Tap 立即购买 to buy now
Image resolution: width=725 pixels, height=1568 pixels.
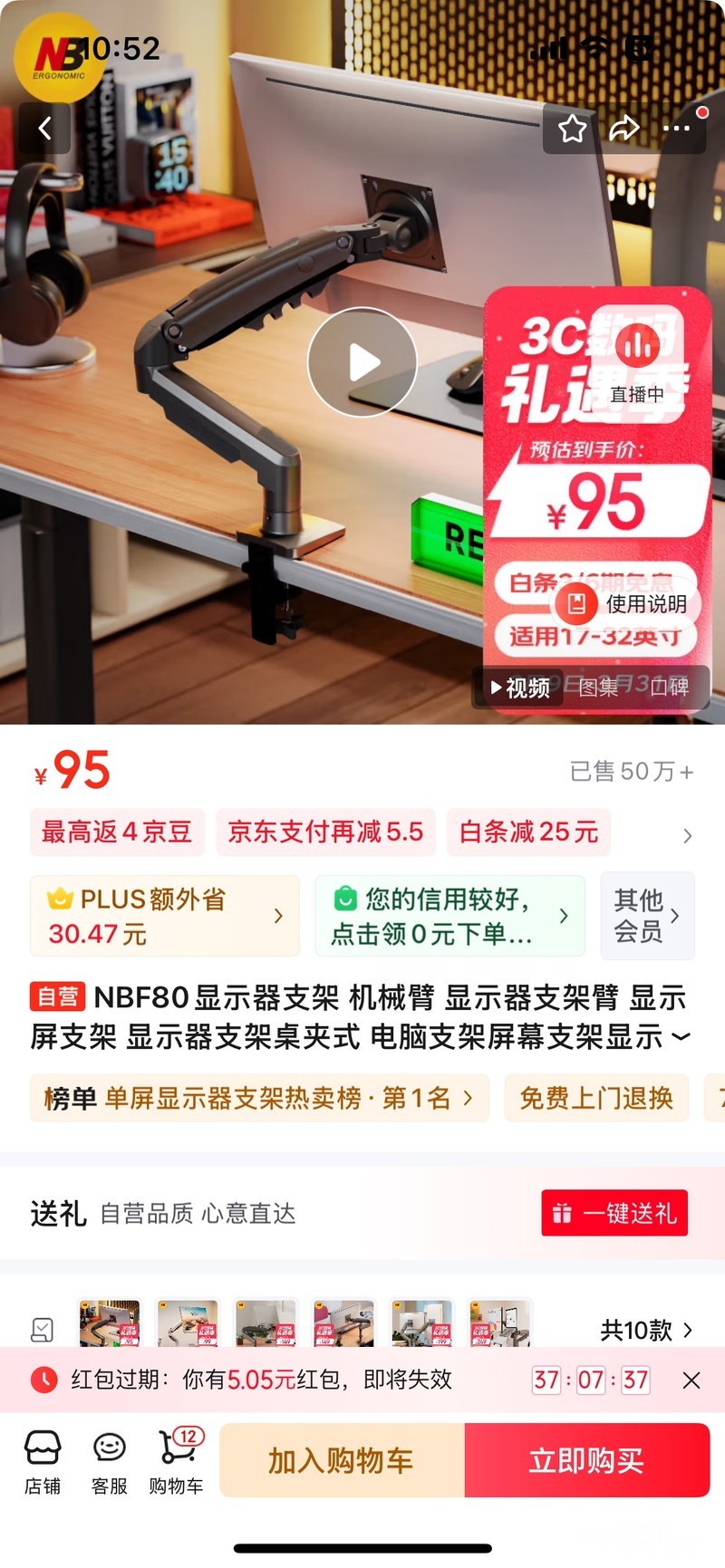[586, 1460]
